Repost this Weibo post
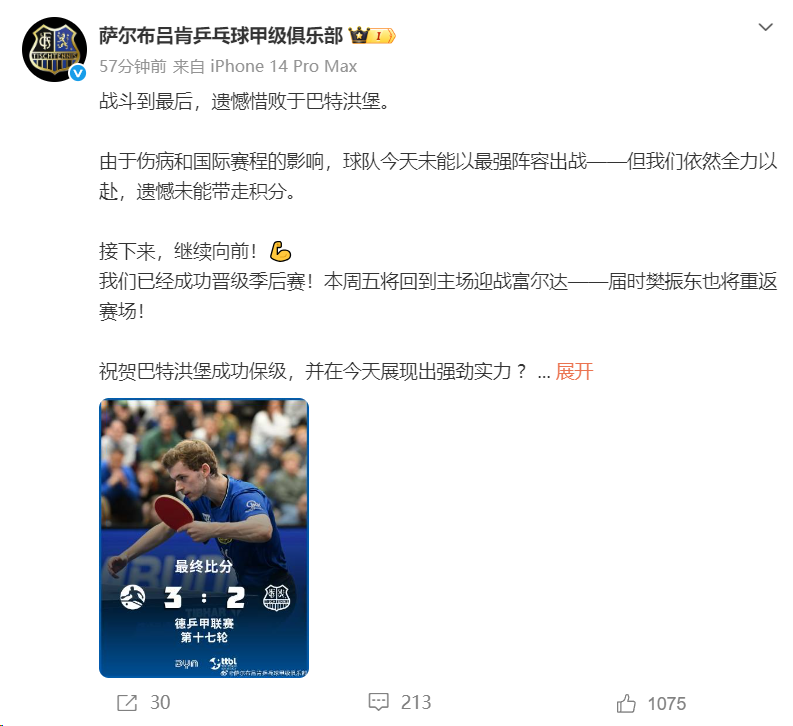 [143, 703]
